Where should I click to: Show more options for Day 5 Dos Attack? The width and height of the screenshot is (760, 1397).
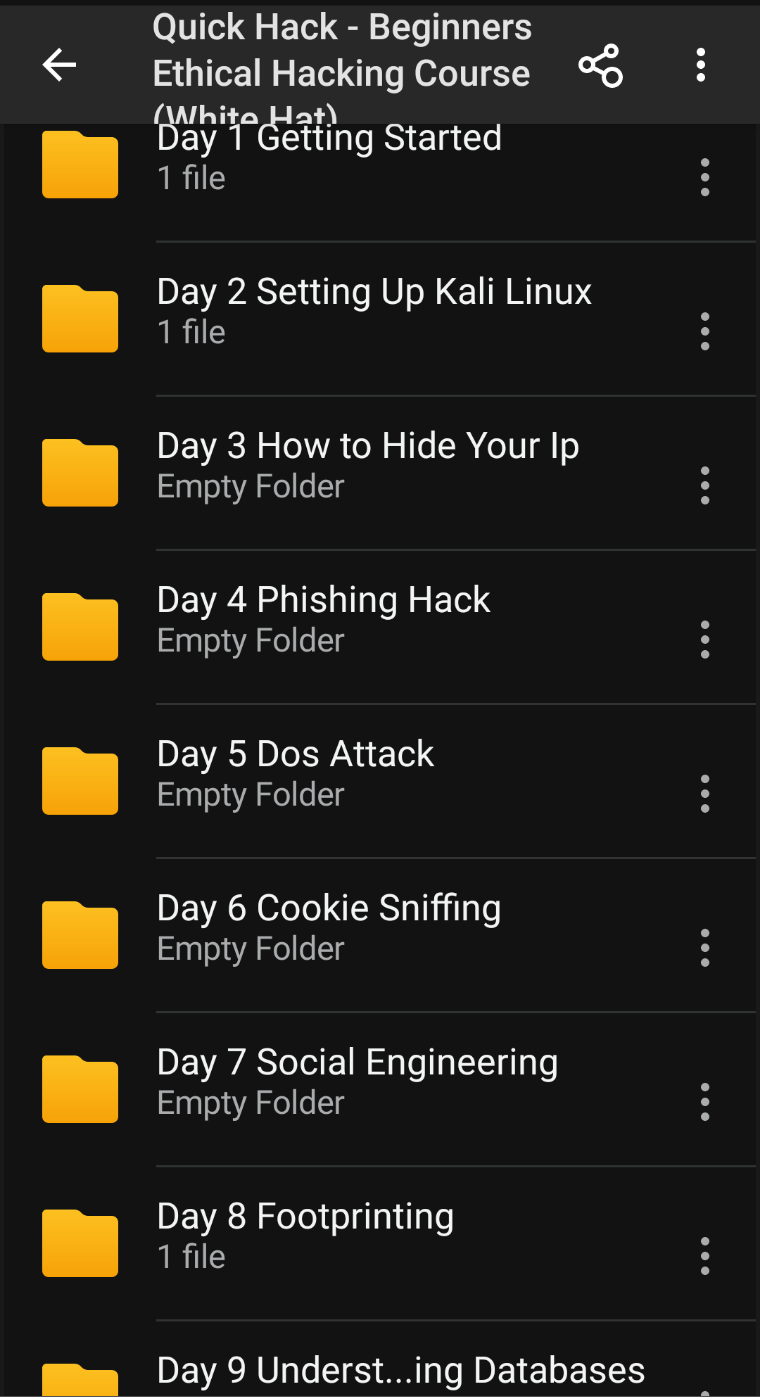(x=705, y=794)
